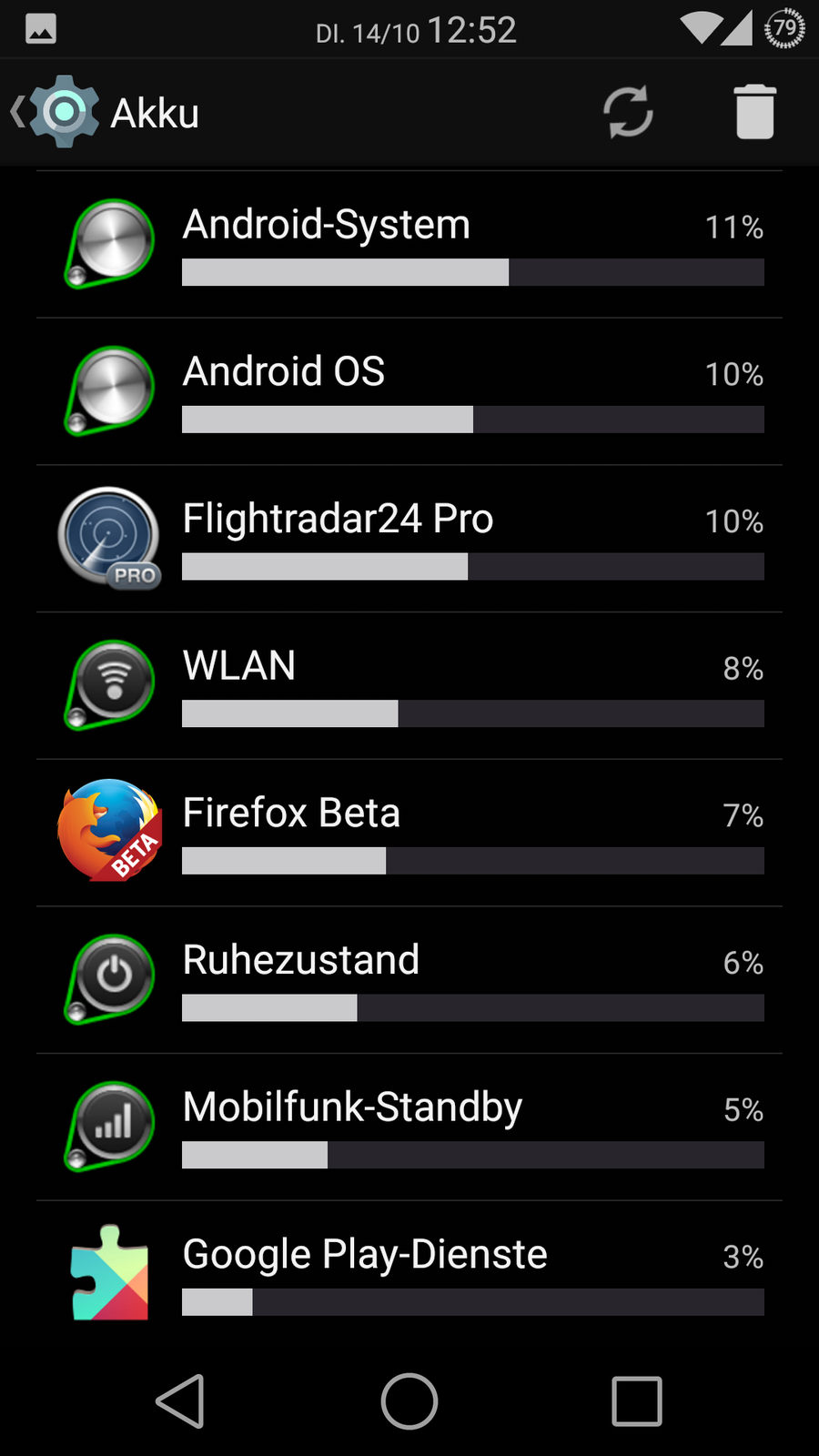The width and height of the screenshot is (819, 1456).
Task: Tap the system back button
Action: pos(180,1401)
